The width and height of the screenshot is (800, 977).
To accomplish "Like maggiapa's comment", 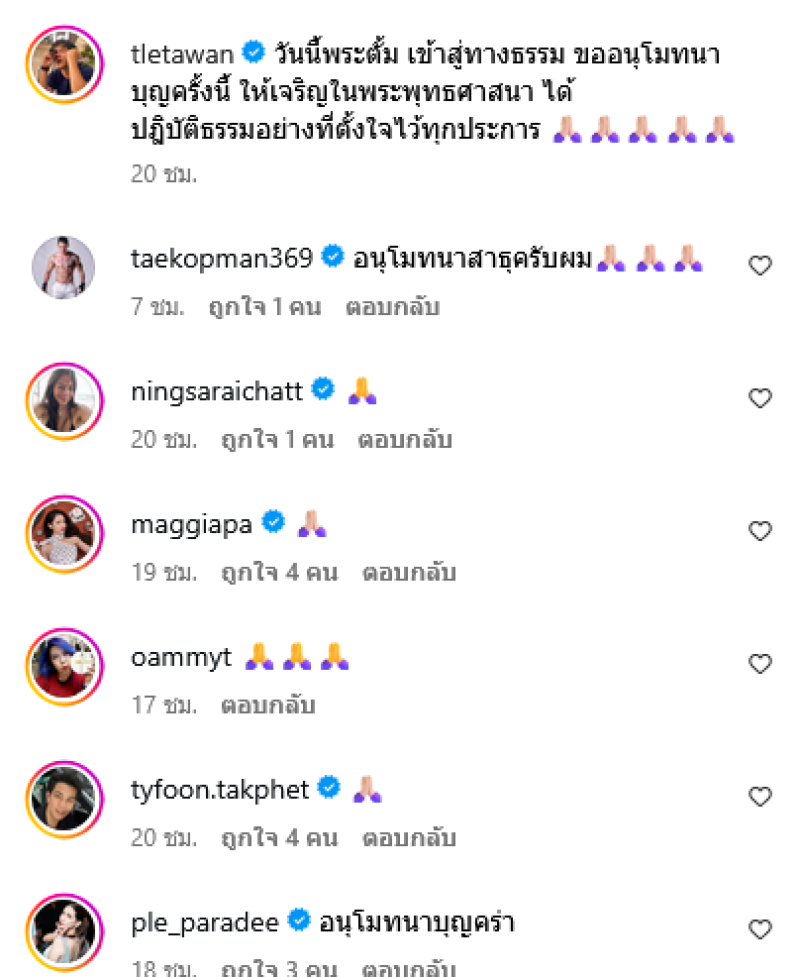I will pos(760,531).
